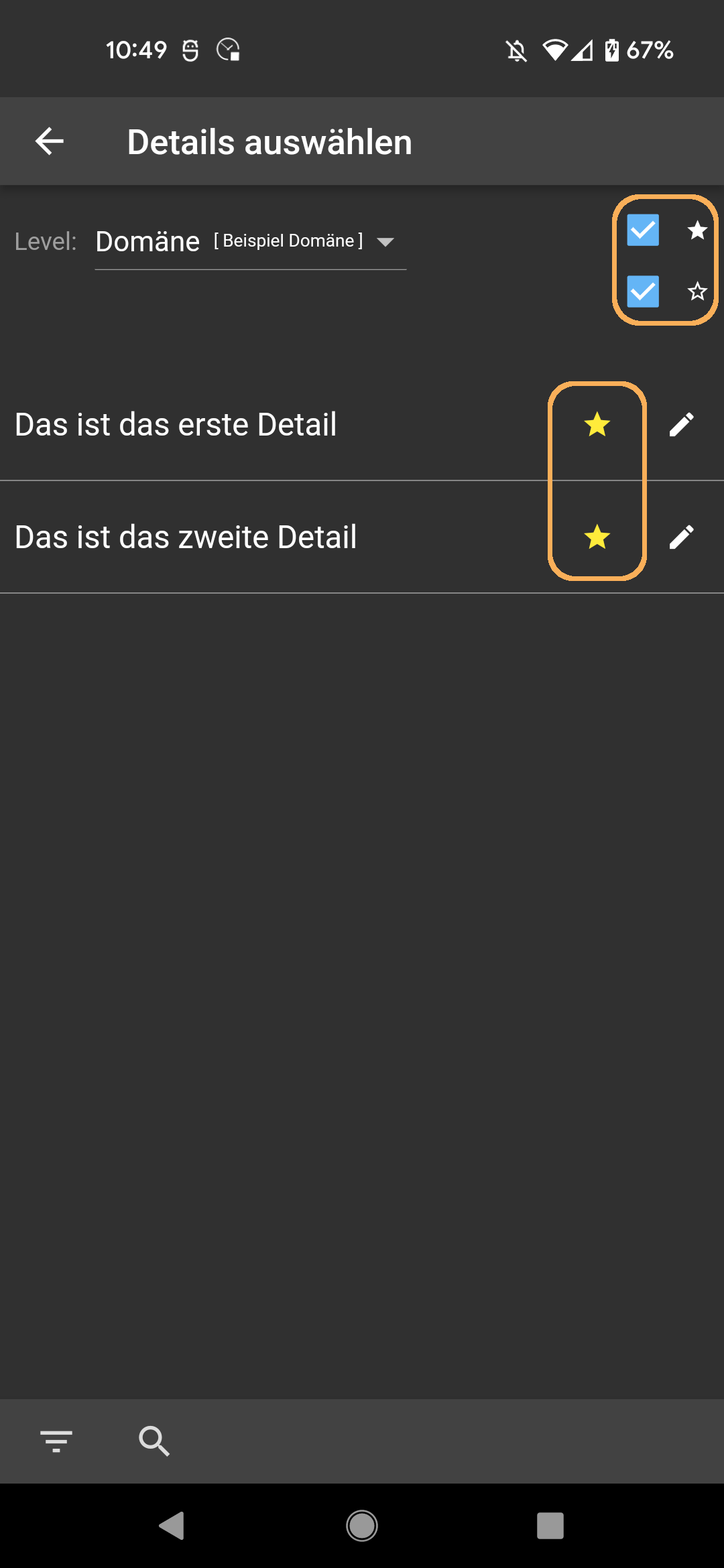Open the search magnifier in bottom bar
This screenshot has height=1568, width=724.
pyautogui.click(x=154, y=1441)
